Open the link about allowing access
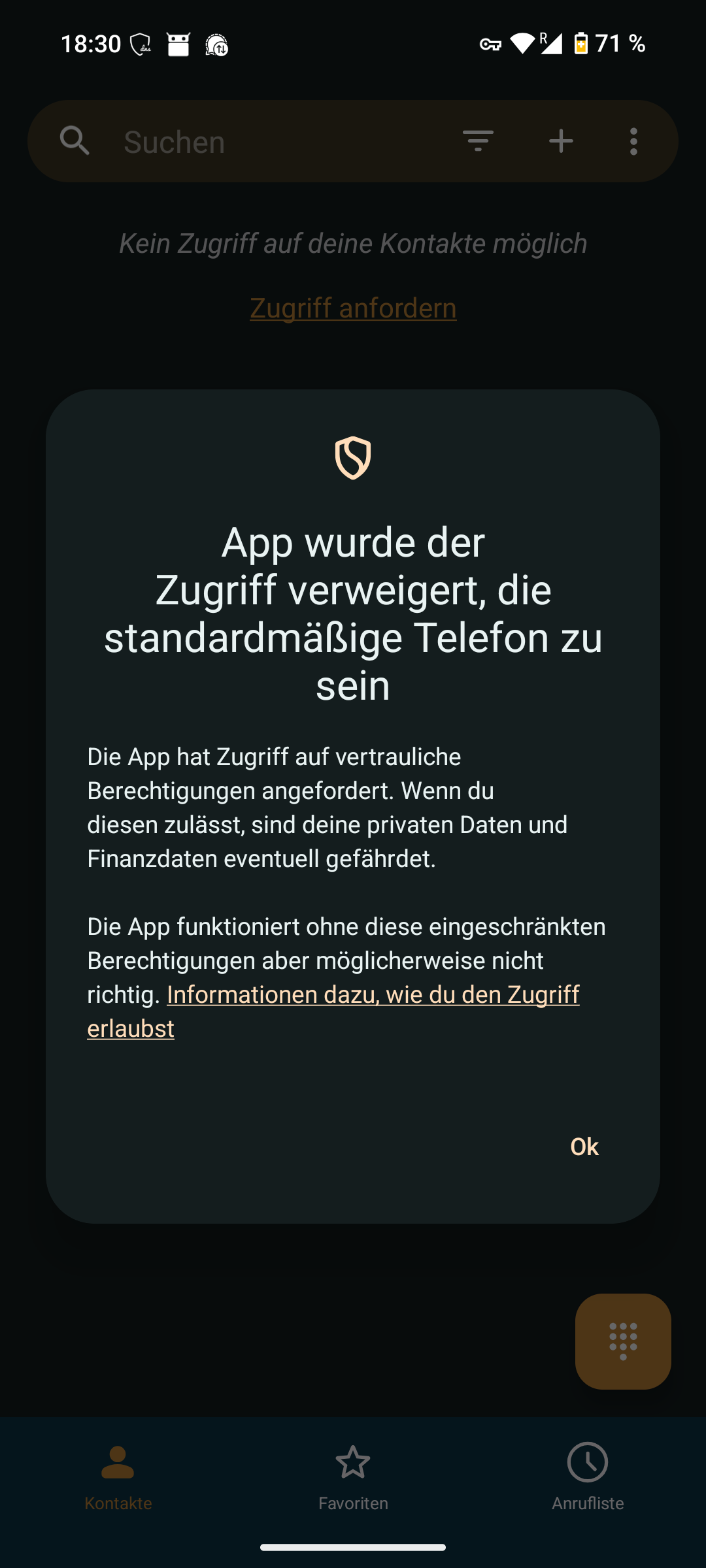The width and height of the screenshot is (706, 1568). pyautogui.click(x=333, y=1011)
